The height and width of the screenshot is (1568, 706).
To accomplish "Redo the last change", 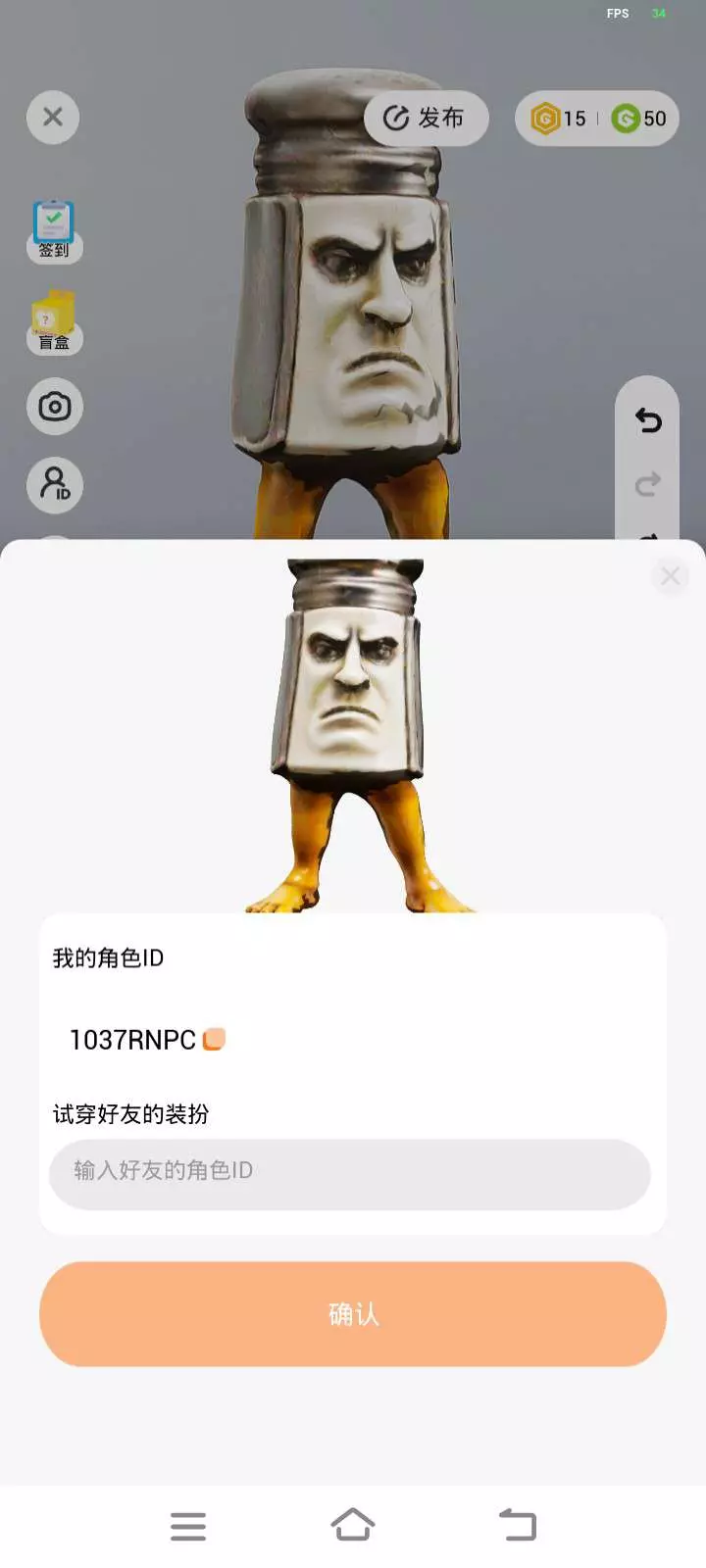I will point(648,484).
